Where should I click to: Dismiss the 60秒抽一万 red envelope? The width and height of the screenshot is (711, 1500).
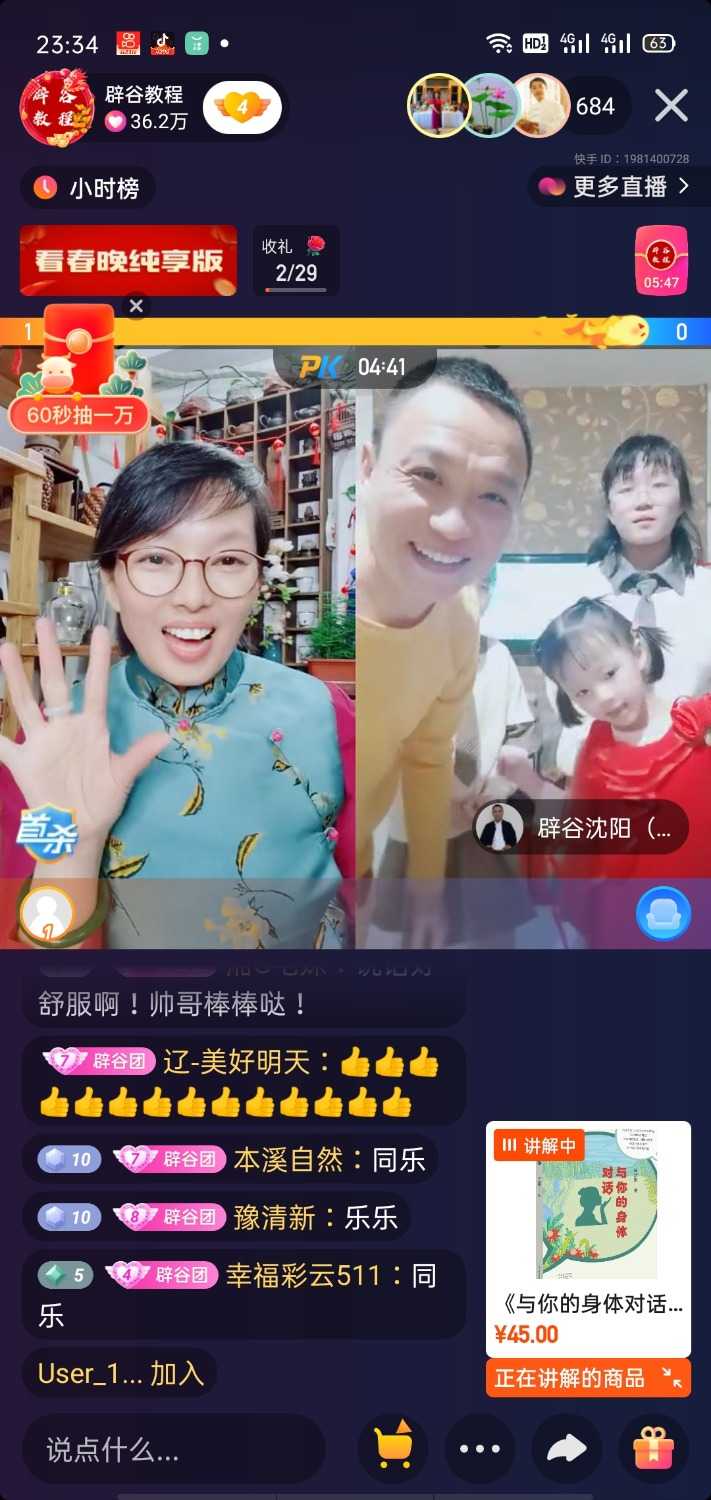click(x=137, y=306)
